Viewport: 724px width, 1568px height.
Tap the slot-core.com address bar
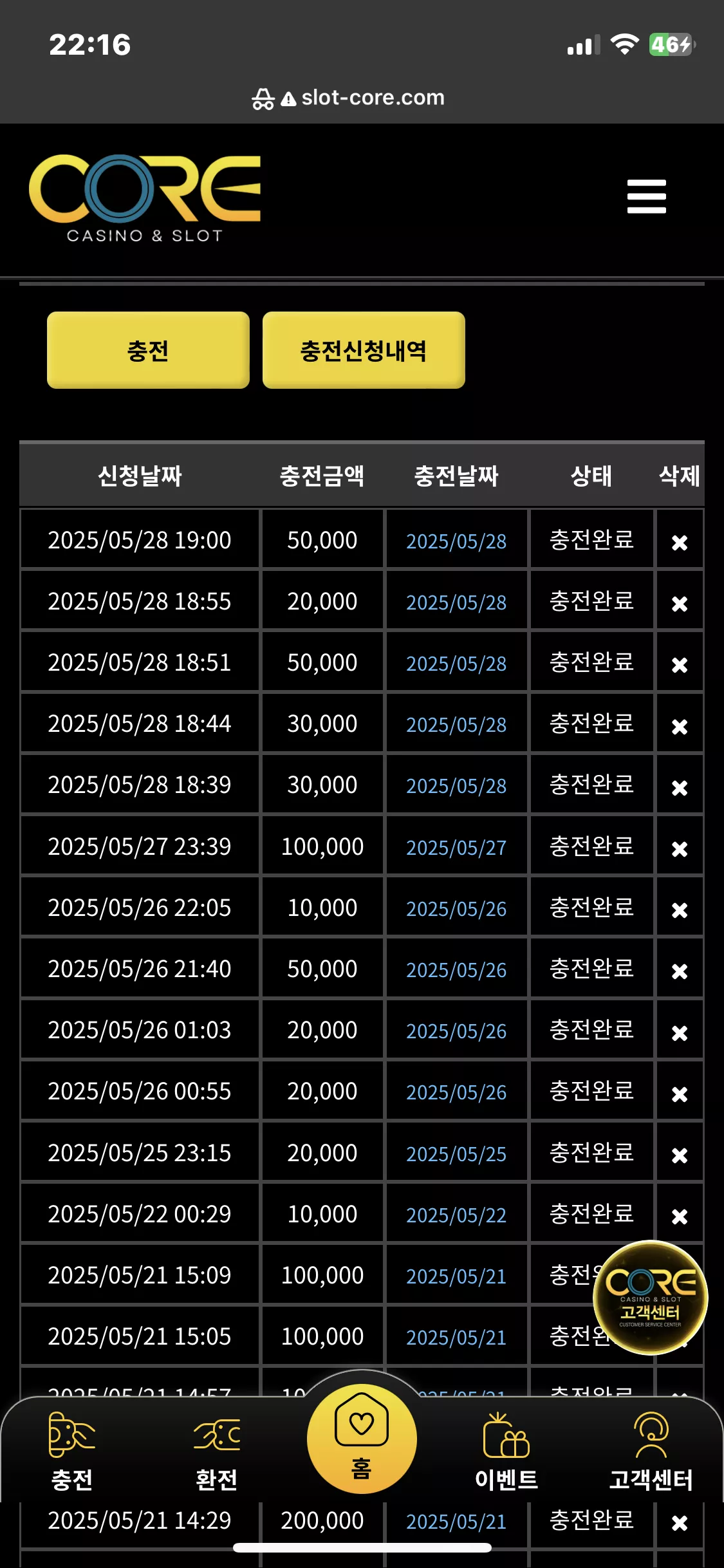pos(348,98)
